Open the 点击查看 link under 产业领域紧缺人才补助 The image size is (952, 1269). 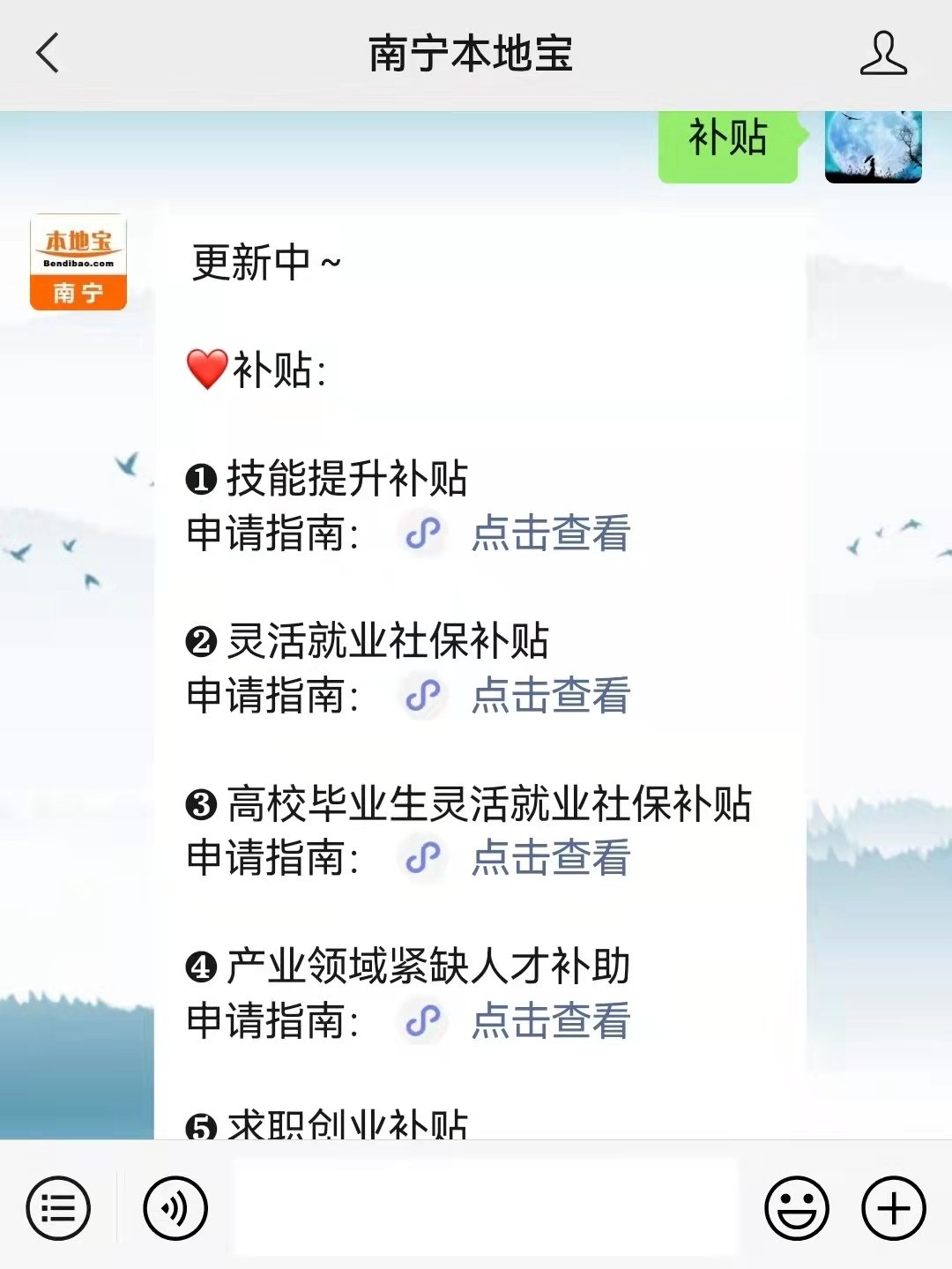click(x=550, y=1021)
